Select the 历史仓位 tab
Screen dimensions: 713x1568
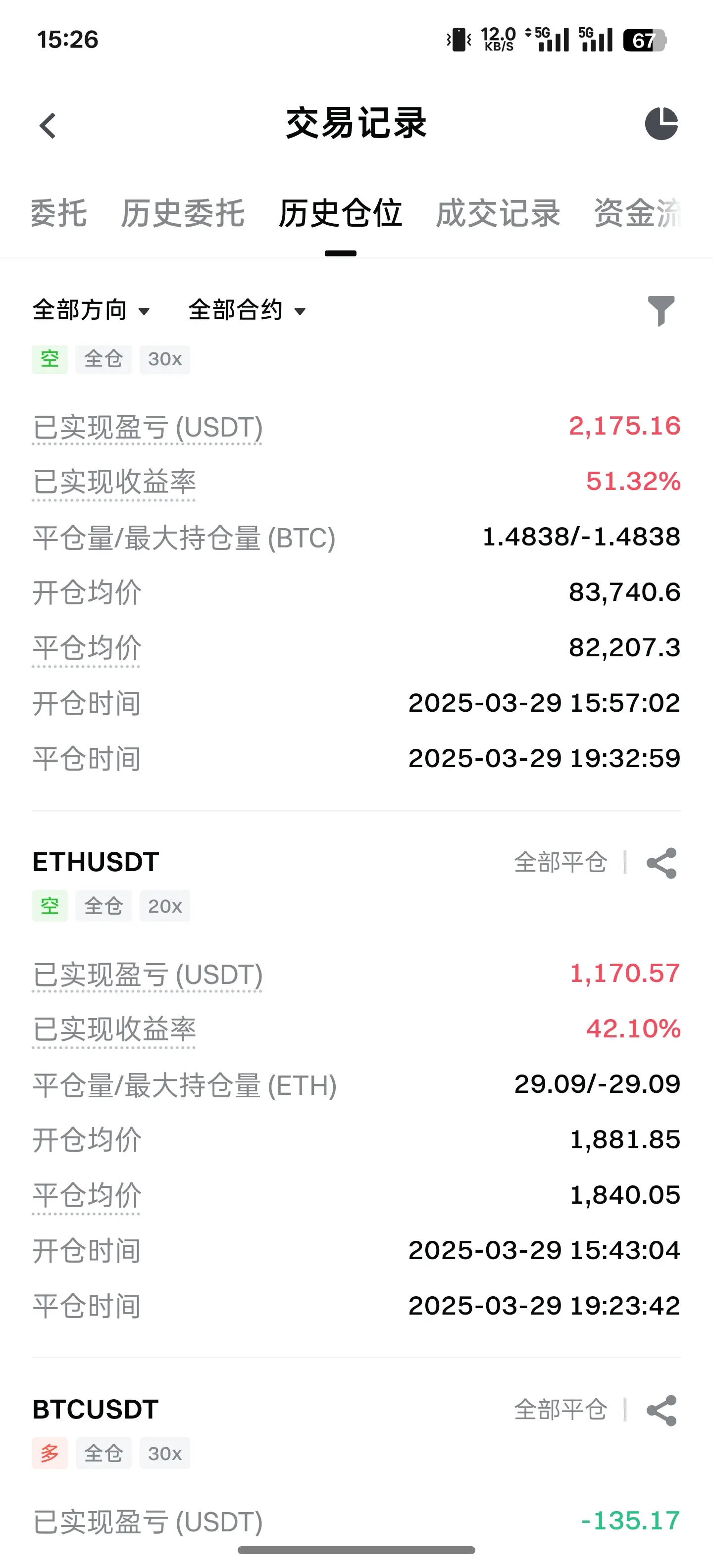pos(340,213)
